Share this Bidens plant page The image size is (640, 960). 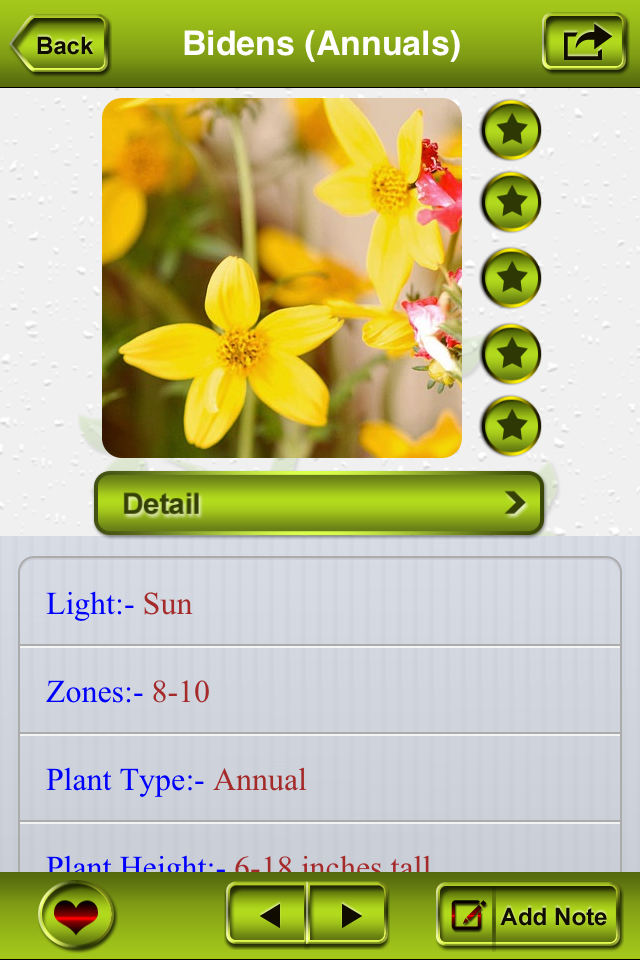pyautogui.click(x=584, y=42)
